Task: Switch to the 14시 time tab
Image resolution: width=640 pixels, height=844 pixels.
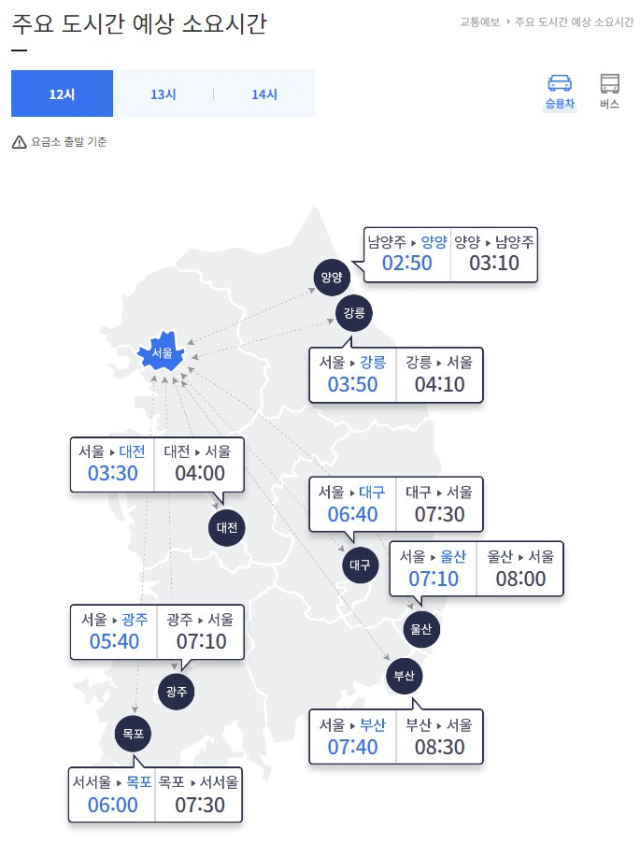Action: coord(264,94)
